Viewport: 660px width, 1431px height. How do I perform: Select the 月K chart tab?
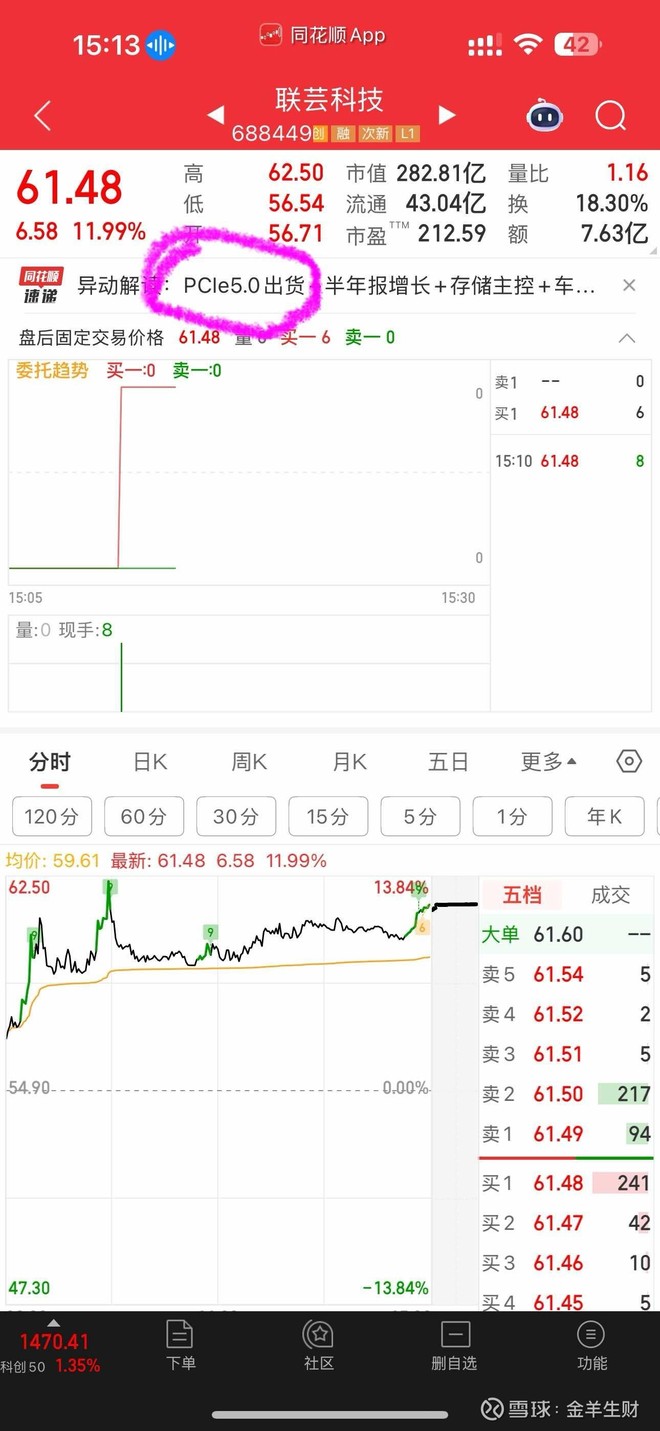click(349, 762)
